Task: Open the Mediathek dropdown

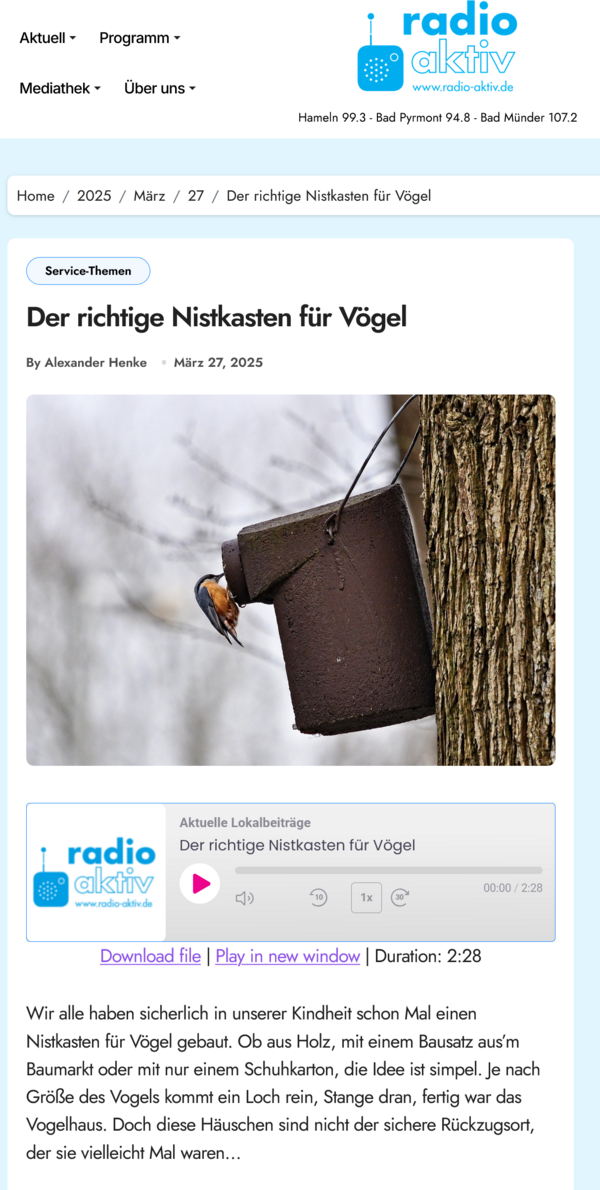Action: tap(60, 88)
